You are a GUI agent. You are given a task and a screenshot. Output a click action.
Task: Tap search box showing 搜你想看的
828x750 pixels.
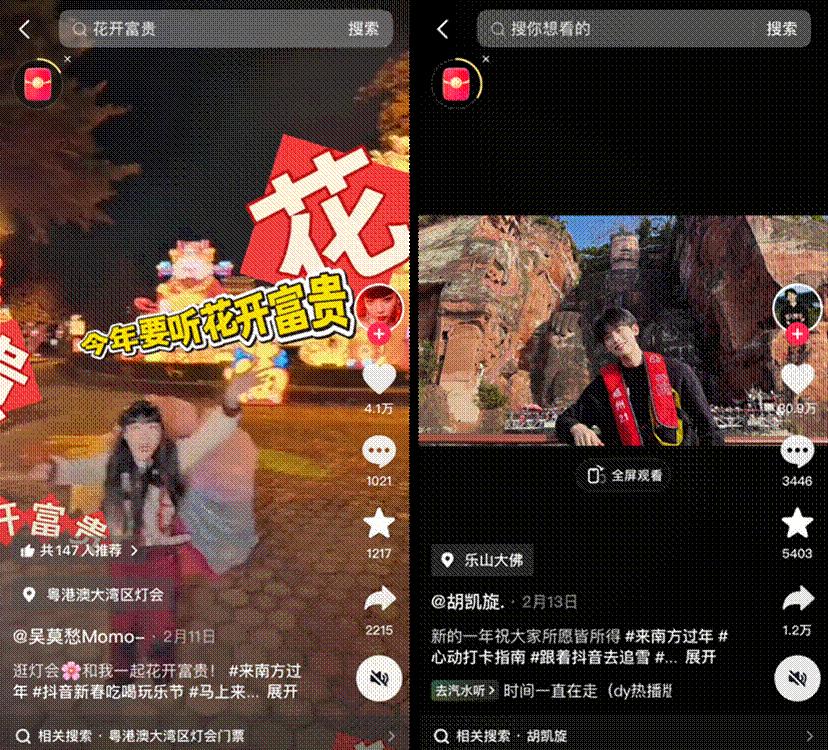pyautogui.click(x=610, y=29)
